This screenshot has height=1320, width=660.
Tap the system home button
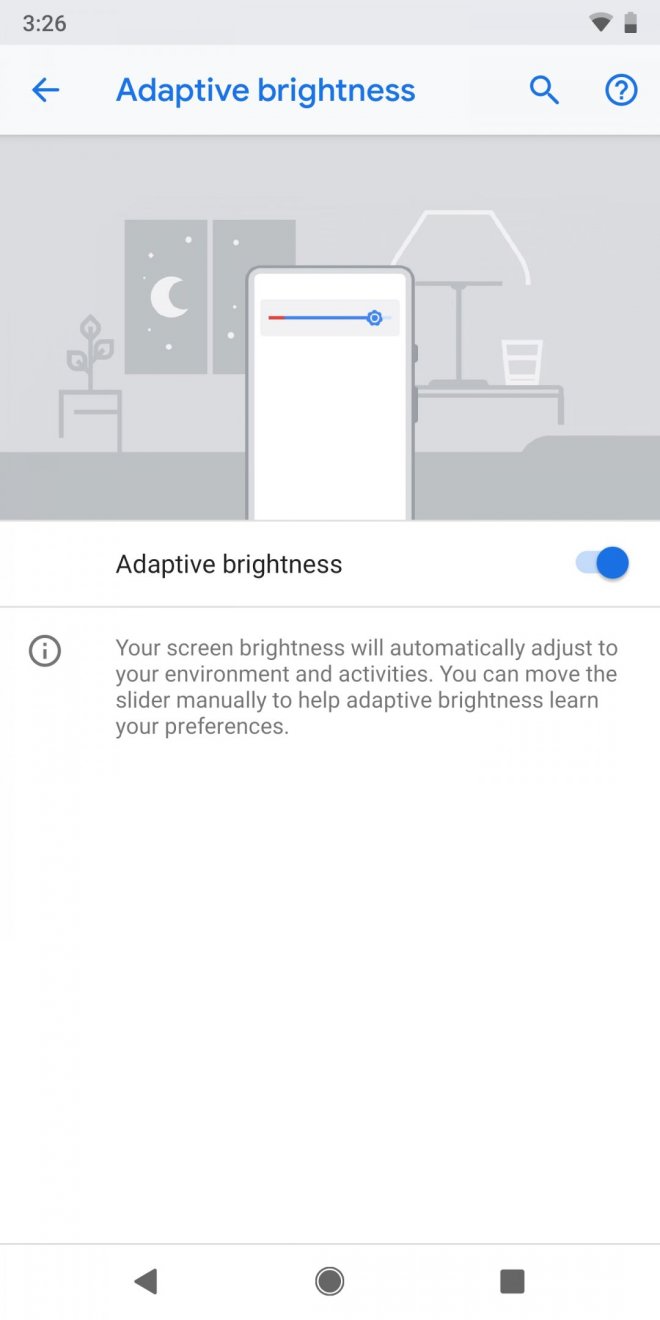point(329,1281)
